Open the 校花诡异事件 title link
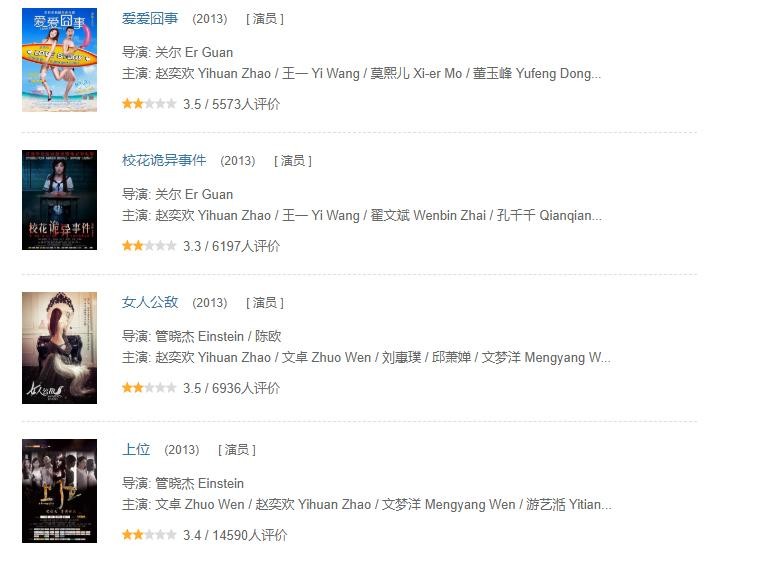 click(164, 160)
